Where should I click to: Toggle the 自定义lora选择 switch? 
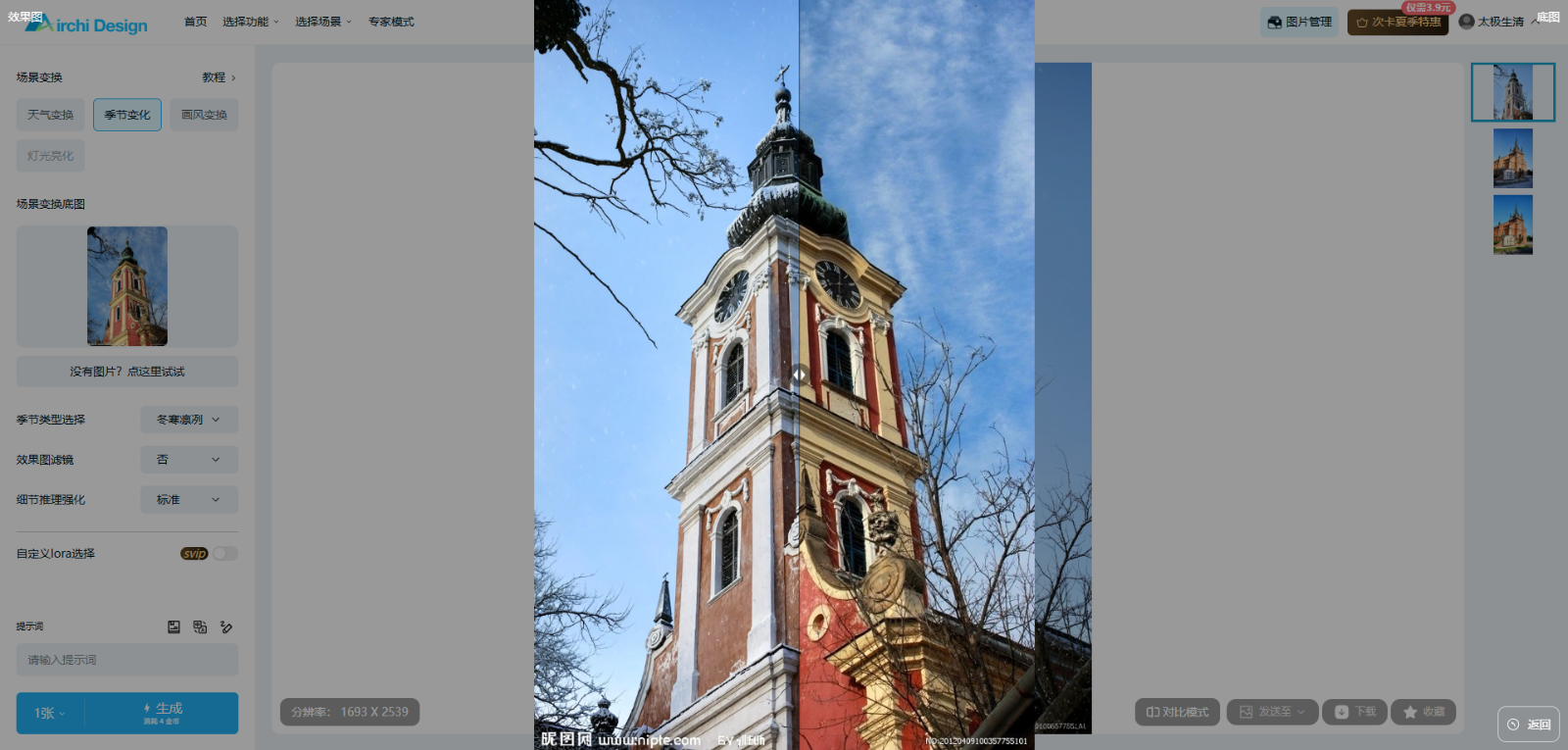(x=225, y=554)
